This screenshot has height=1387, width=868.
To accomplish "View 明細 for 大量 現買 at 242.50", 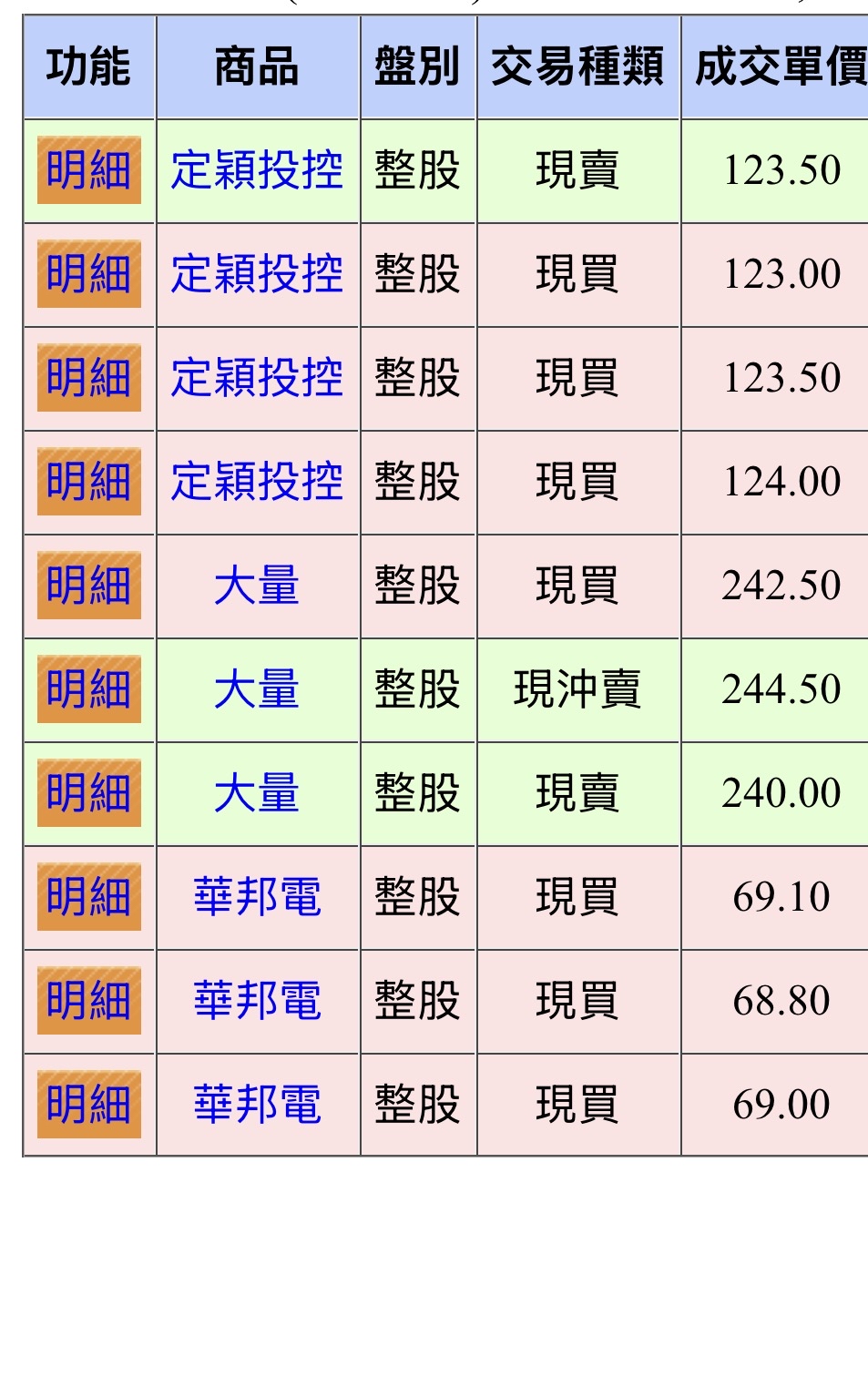I will 89,586.
